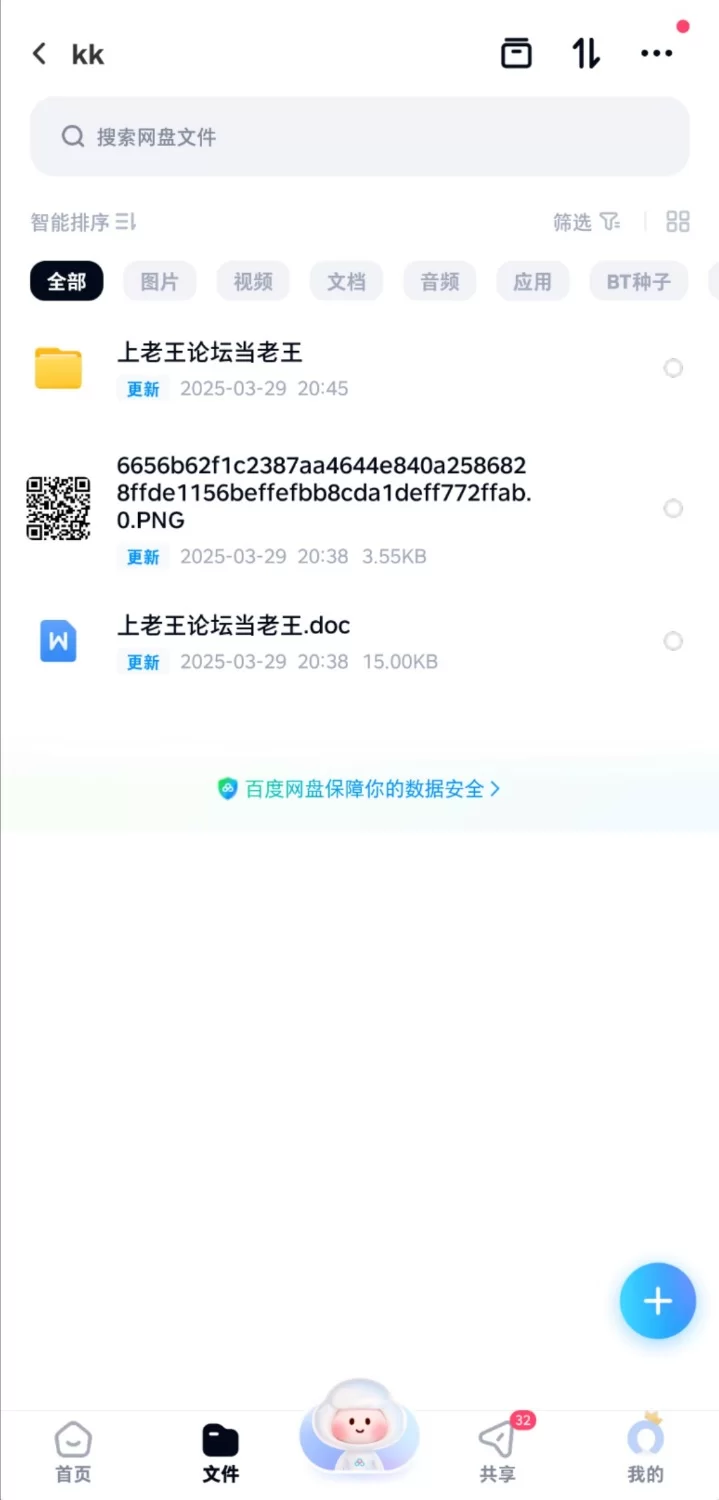Open the transfer list arrows icon
This screenshot has height=1500, width=719.
tap(587, 53)
